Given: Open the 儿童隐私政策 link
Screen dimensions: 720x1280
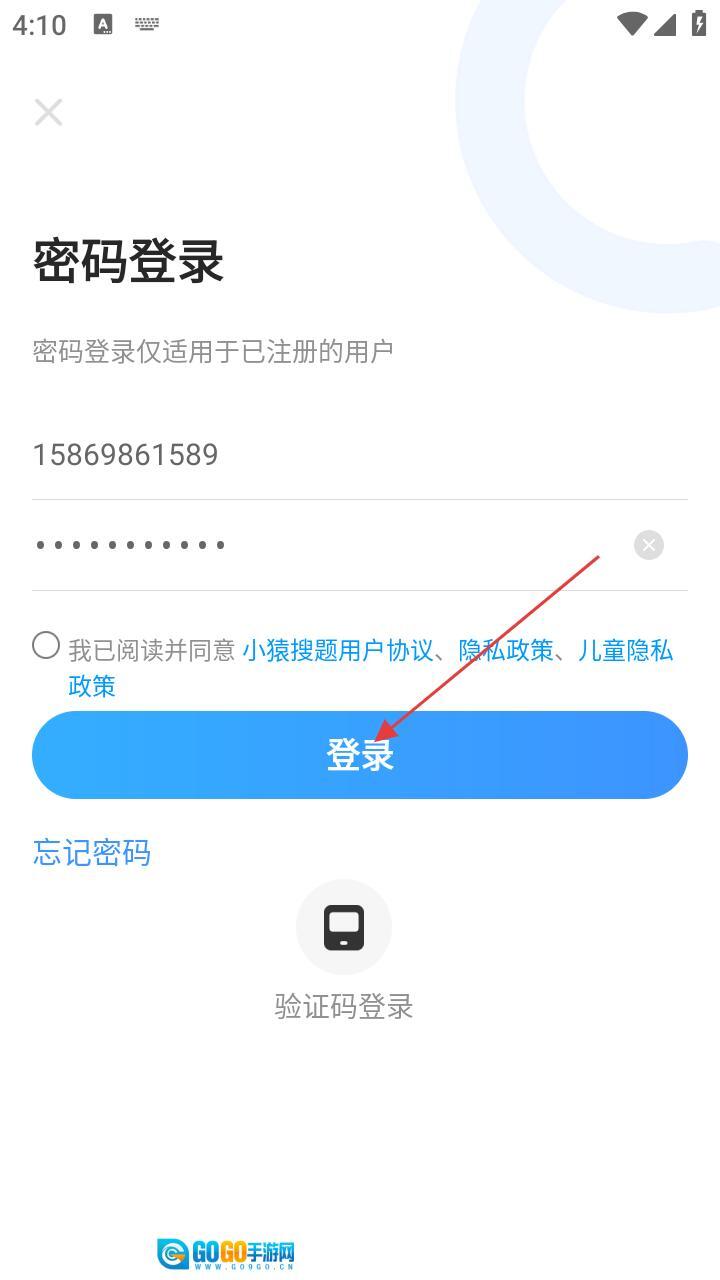Looking at the screenshot, I should tap(625, 651).
